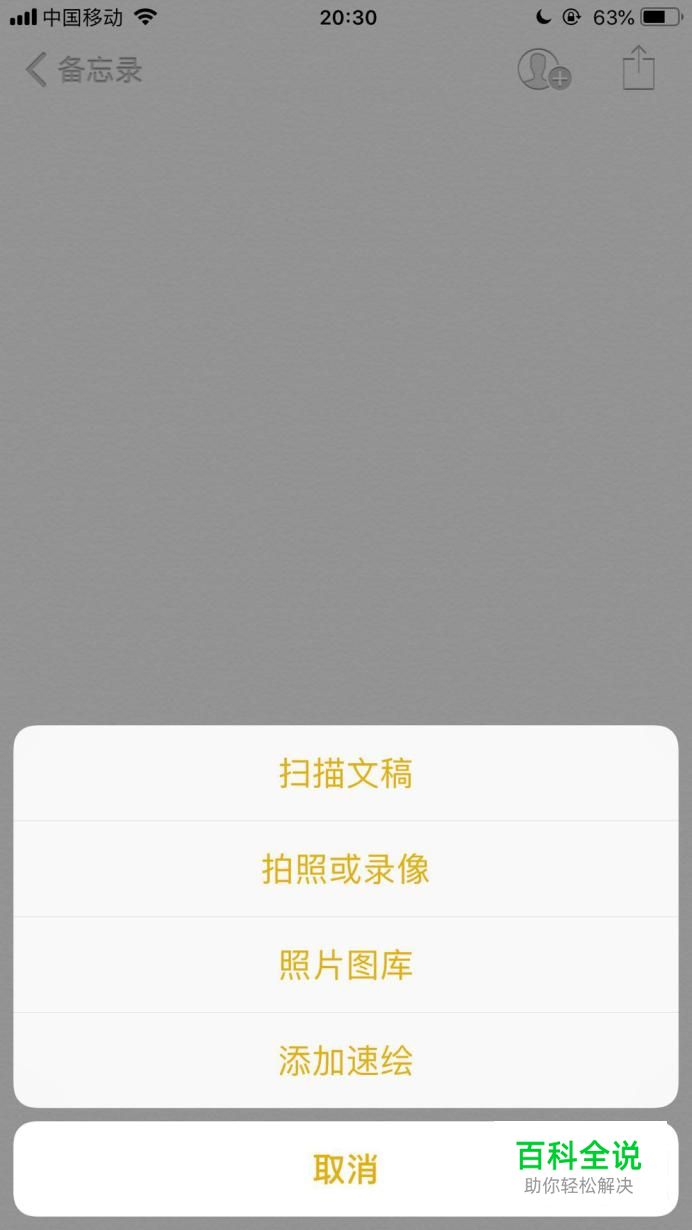Select 扫描文稿 to scan a document

click(346, 773)
